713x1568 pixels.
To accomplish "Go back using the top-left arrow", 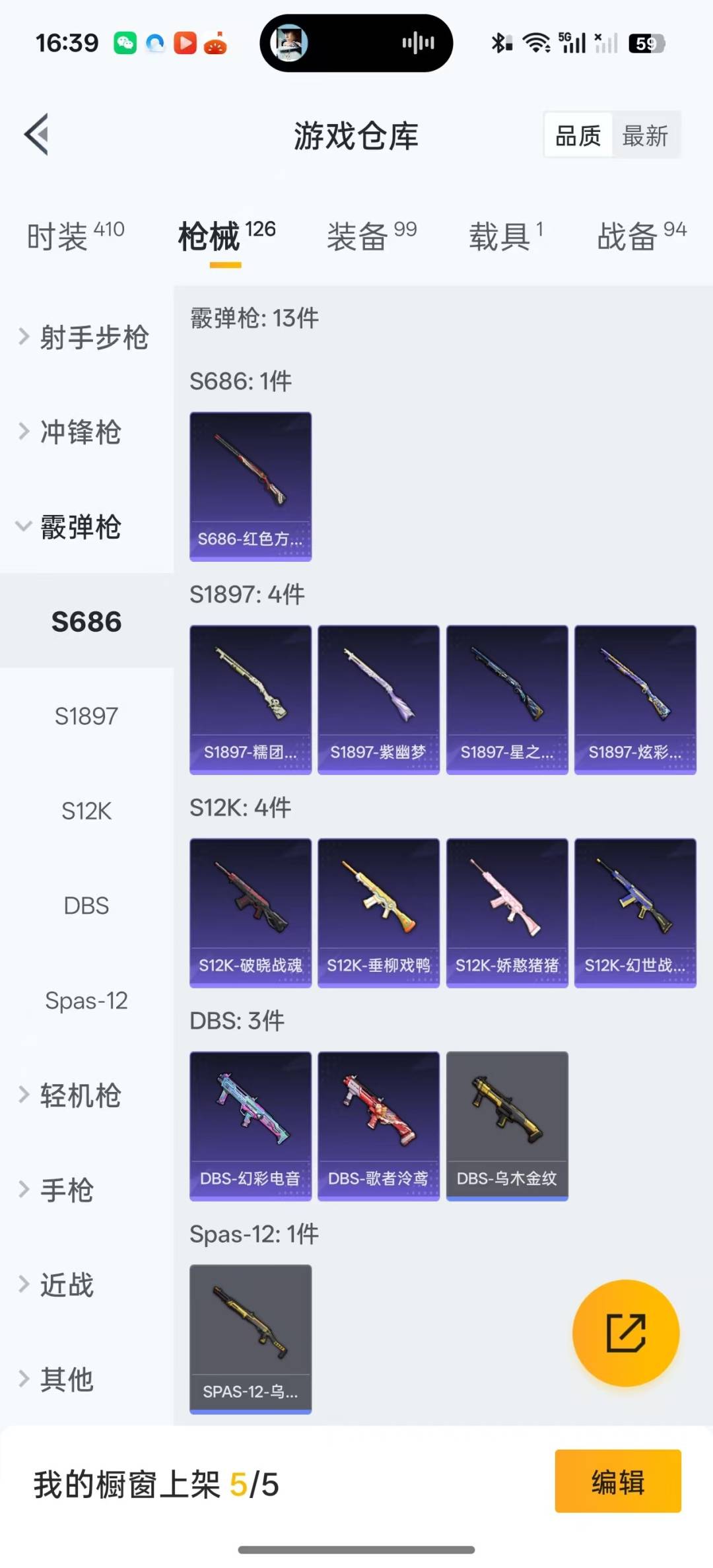I will pos(37,135).
